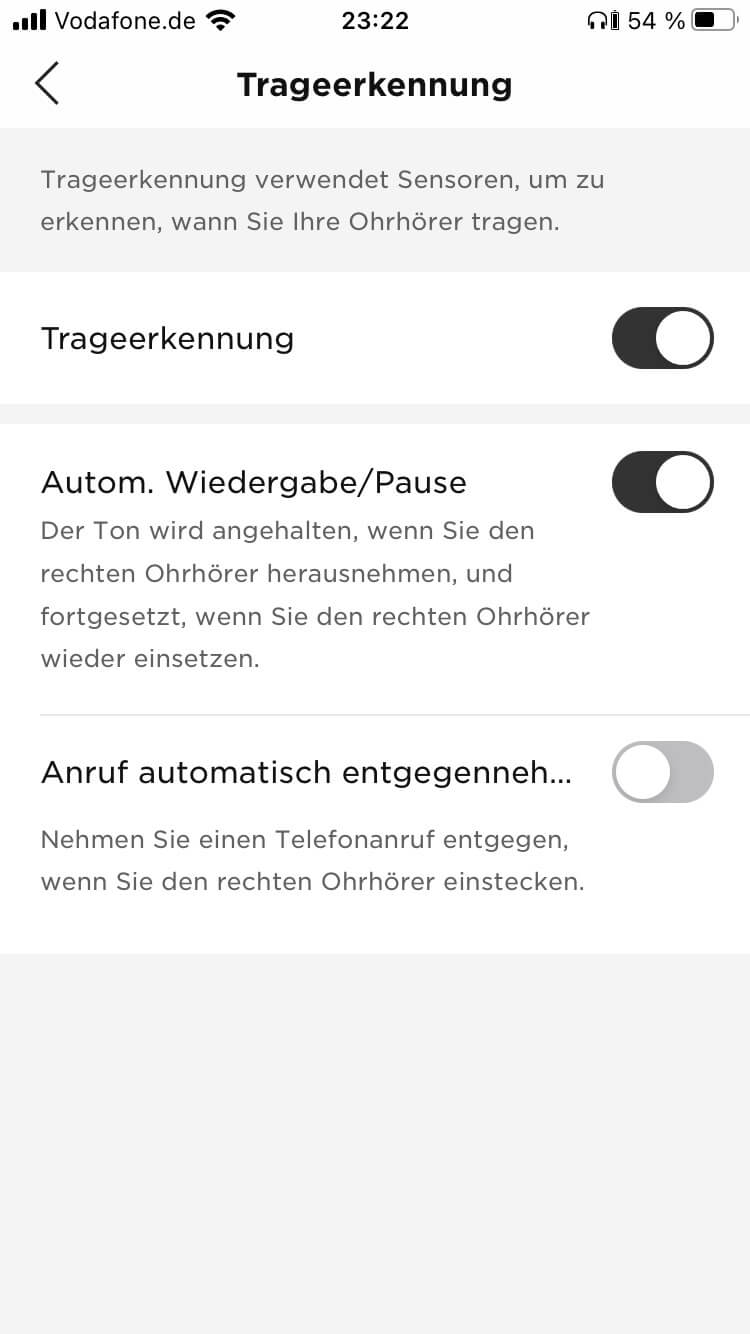Screen dimensions: 750x1334
Task: Turn off the Trageerkennung switch
Action: click(662, 338)
